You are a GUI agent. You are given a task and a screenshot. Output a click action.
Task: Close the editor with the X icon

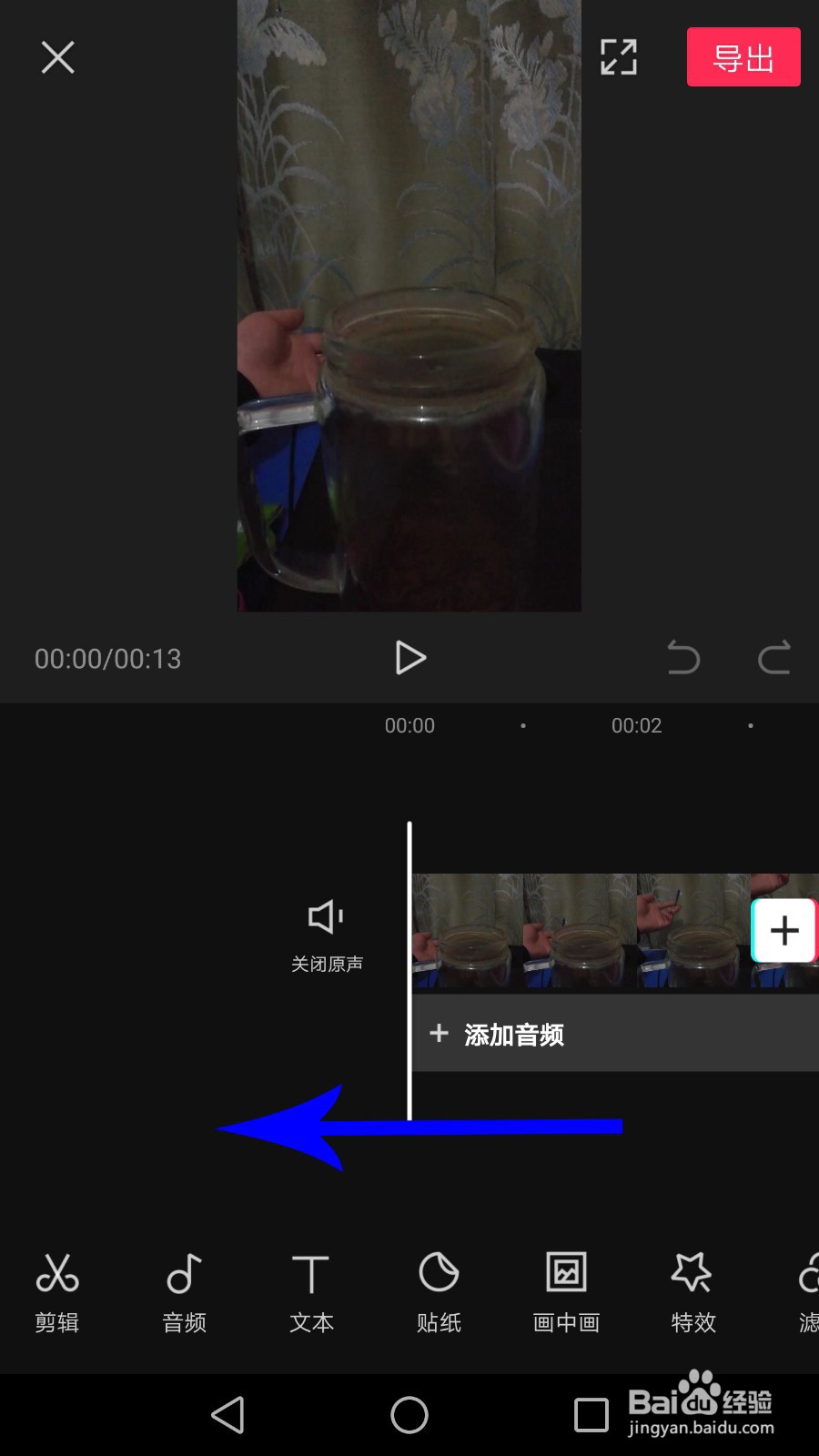57,56
